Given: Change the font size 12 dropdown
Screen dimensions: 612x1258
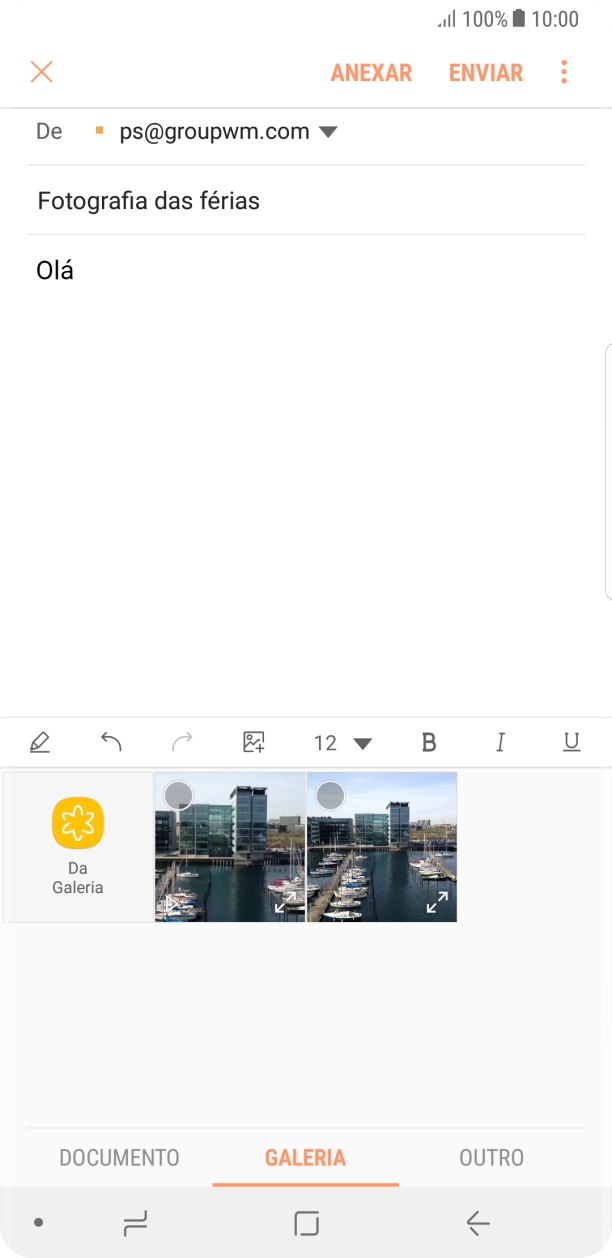Looking at the screenshot, I should coord(342,743).
